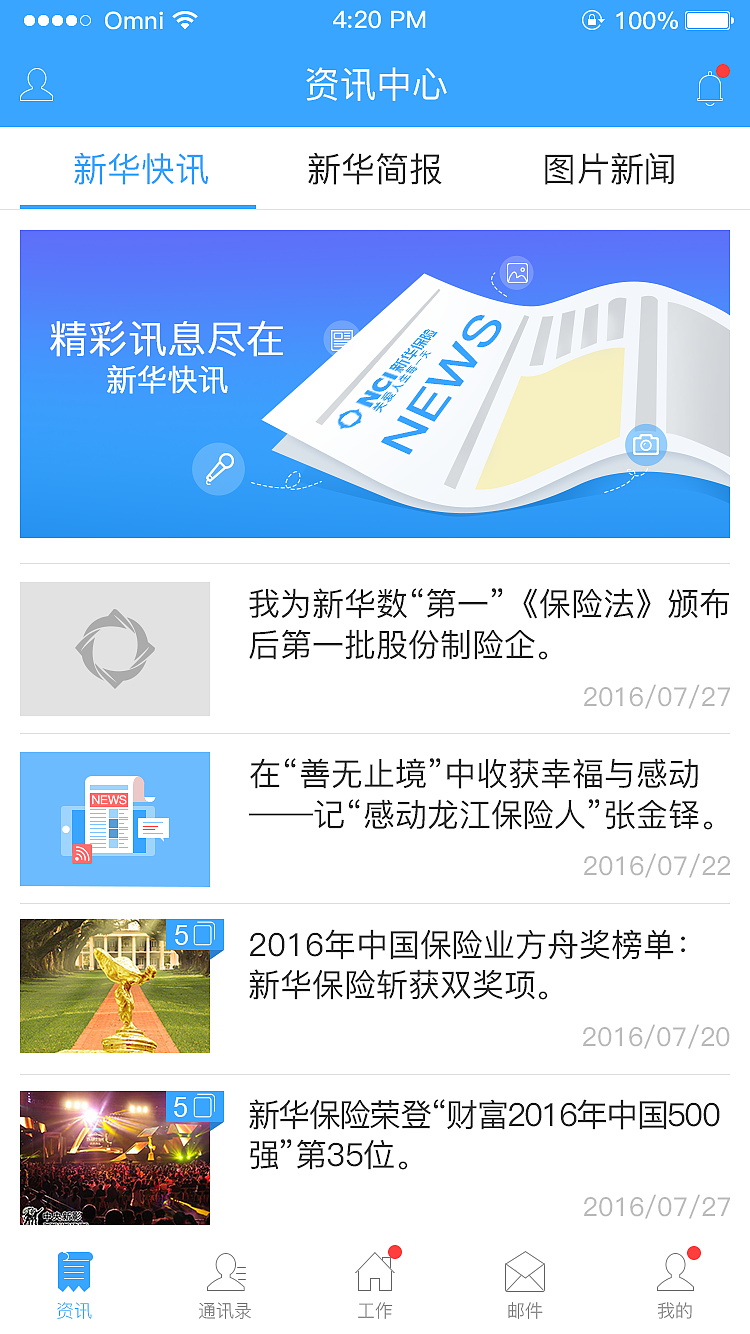Image resolution: width=750 pixels, height=1334 pixels.
Task: Tap the golden statue article thumbnail
Action: [x=114, y=986]
